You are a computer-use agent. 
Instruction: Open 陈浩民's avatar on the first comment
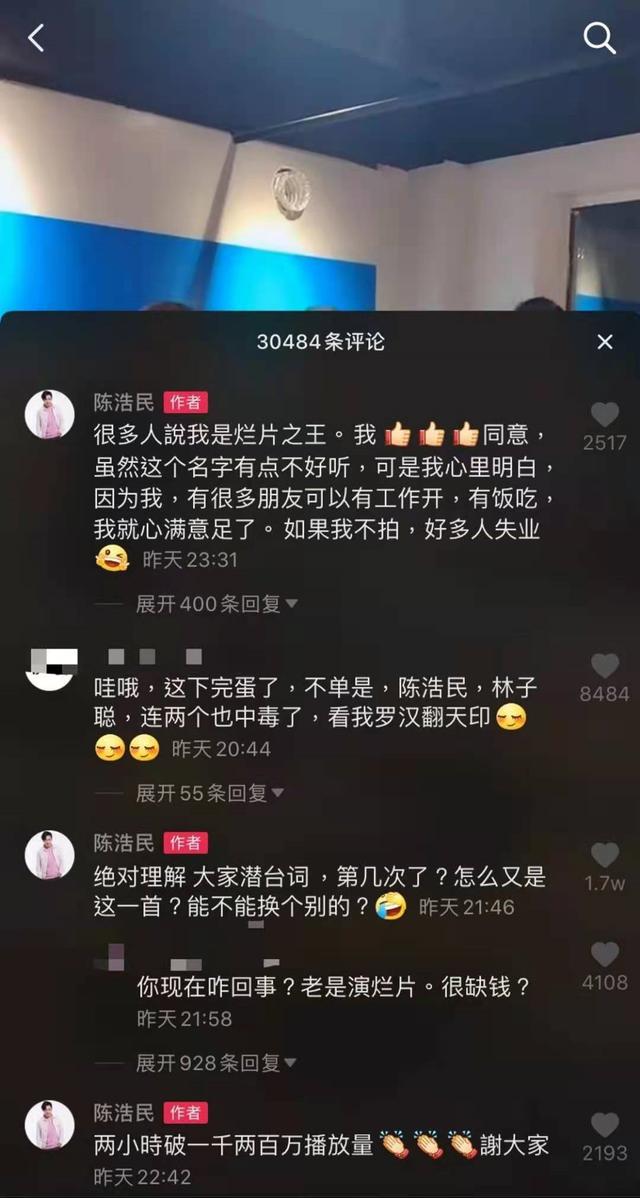[x=49, y=414]
